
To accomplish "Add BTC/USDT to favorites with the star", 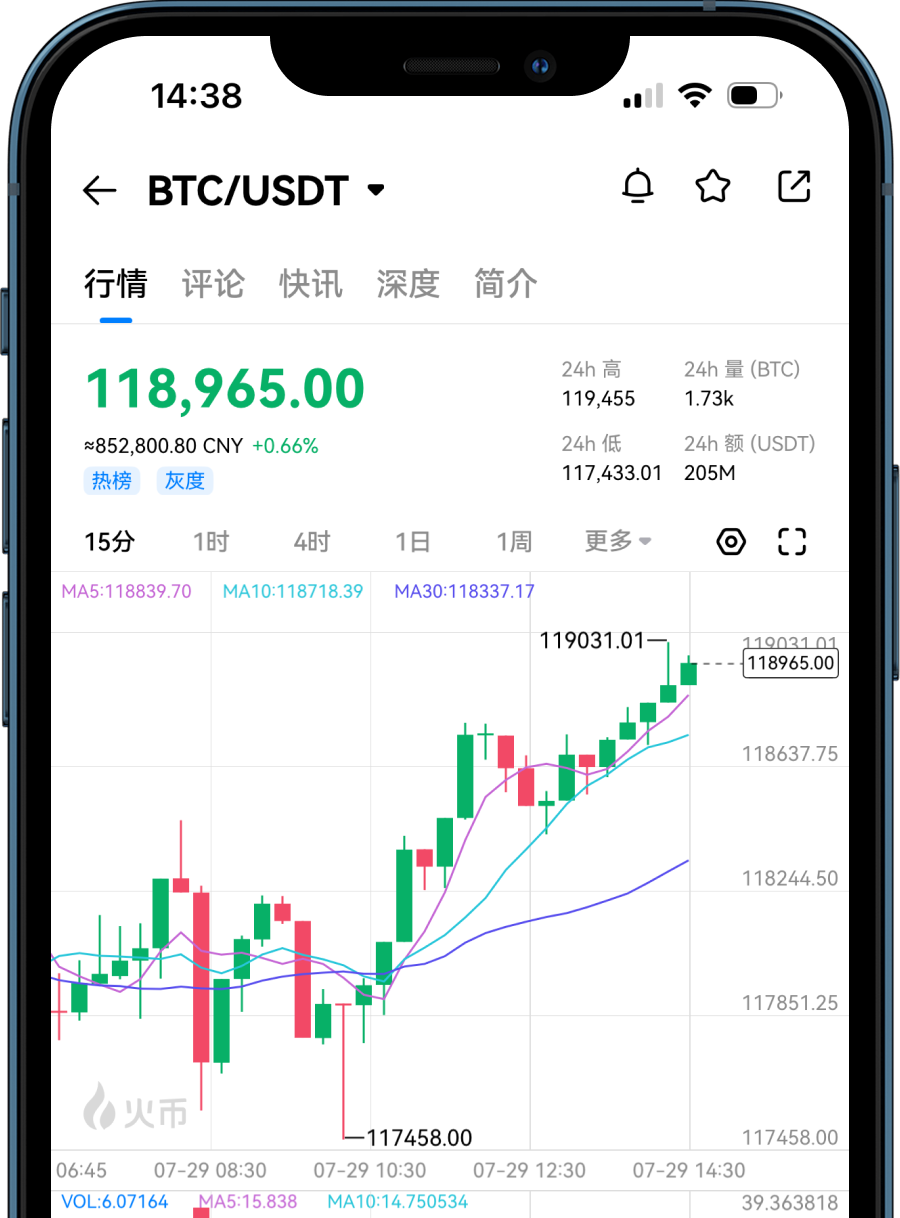I will point(713,187).
